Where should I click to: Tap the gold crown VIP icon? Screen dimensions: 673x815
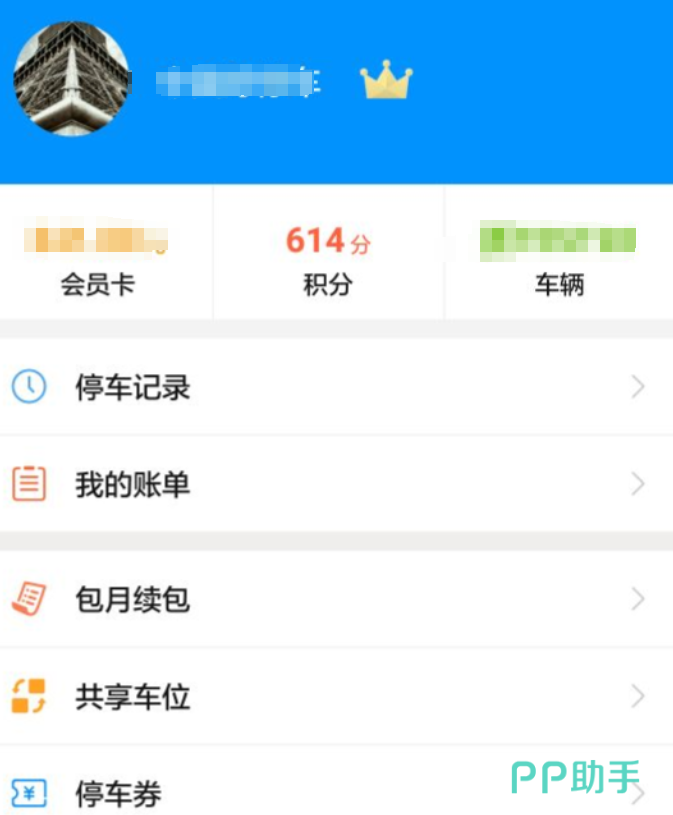point(386,80)
